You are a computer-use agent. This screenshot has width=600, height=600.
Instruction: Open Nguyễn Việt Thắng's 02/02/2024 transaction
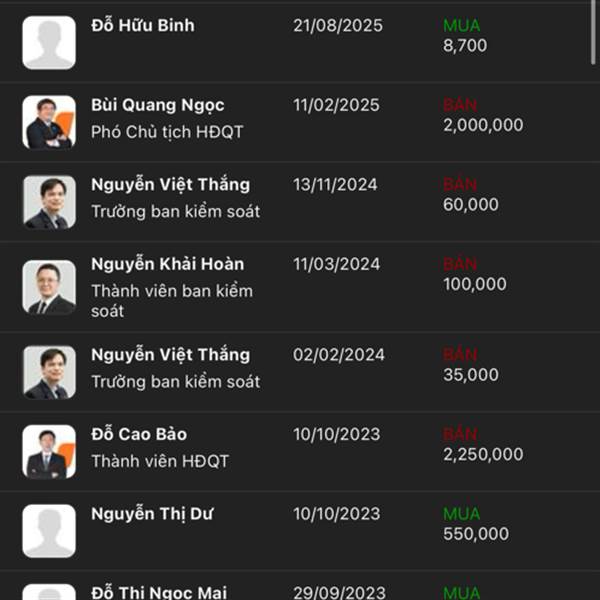pyautogui.click(x=300, y=372)
